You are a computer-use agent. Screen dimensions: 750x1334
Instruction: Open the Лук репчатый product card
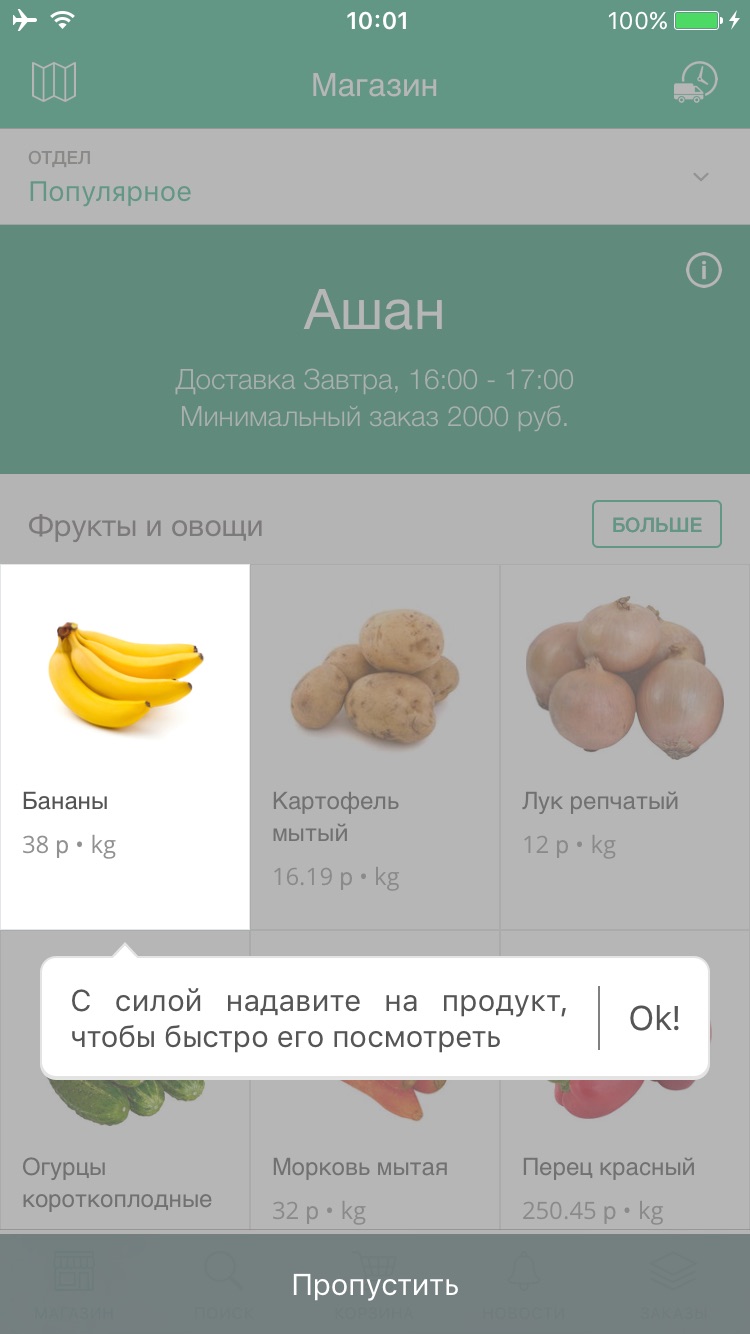click(626, 747)
